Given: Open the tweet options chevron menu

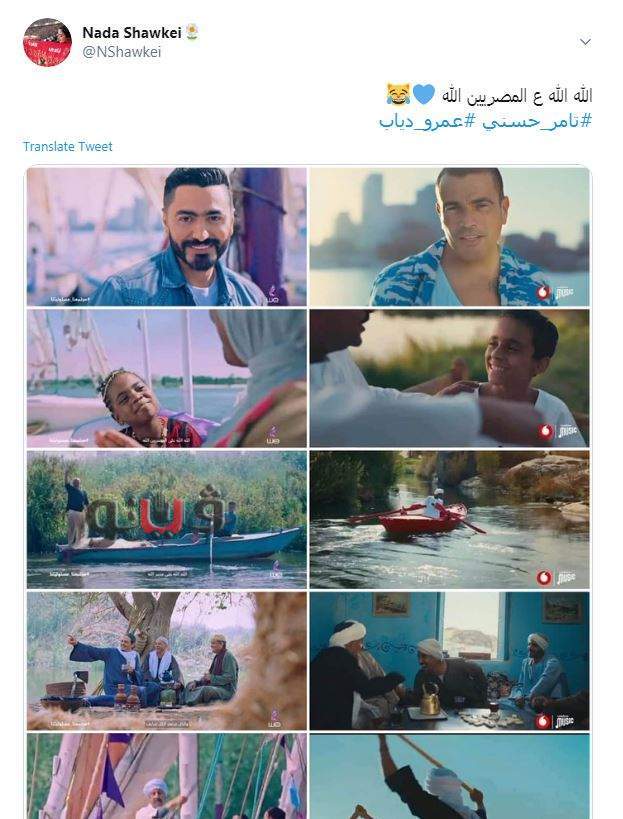Looking at the screenshot, I should (x=585, y=41).
